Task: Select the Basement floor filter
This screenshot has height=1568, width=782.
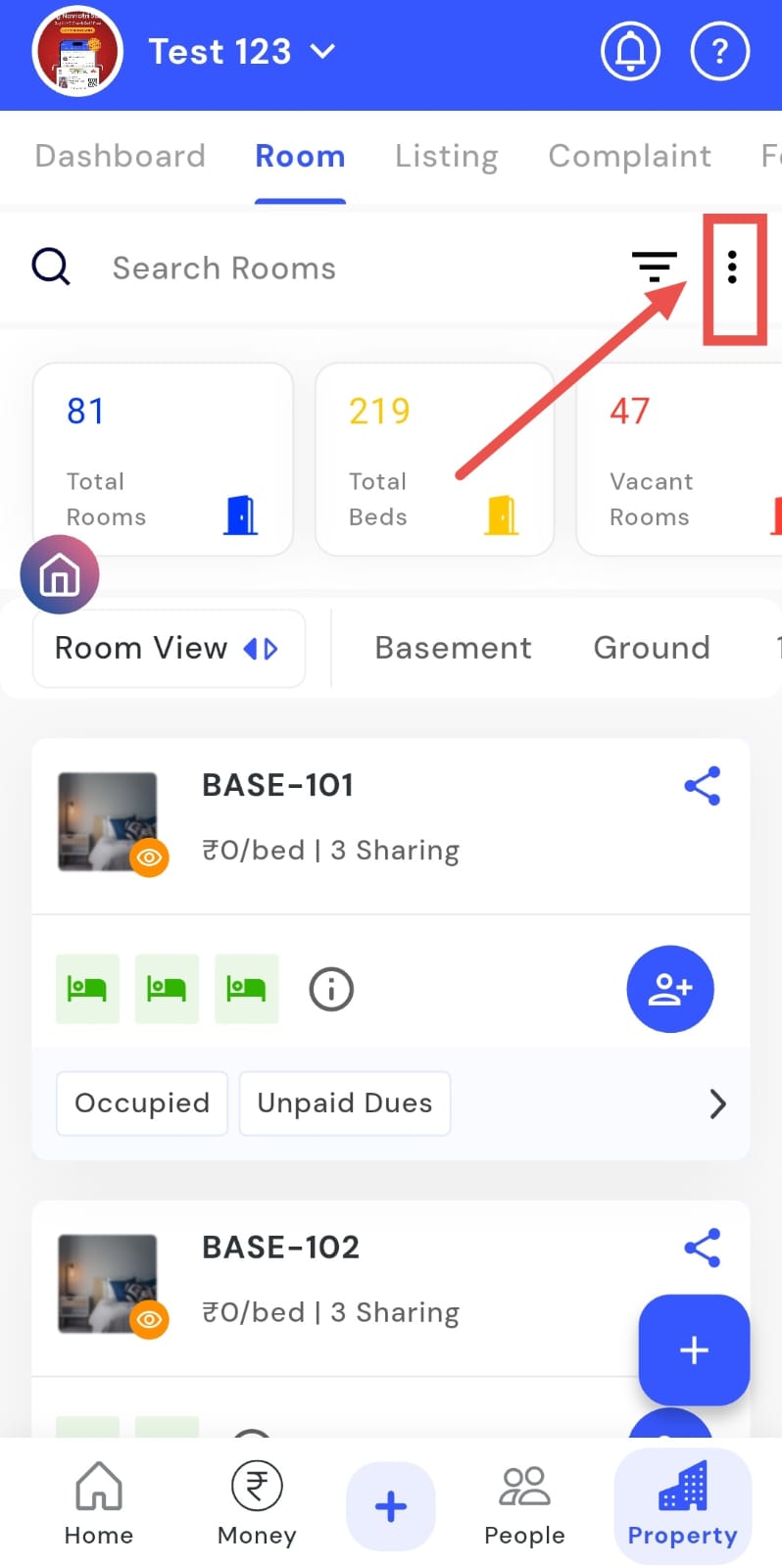Action: pyautogui.click(x=453, y=648)
